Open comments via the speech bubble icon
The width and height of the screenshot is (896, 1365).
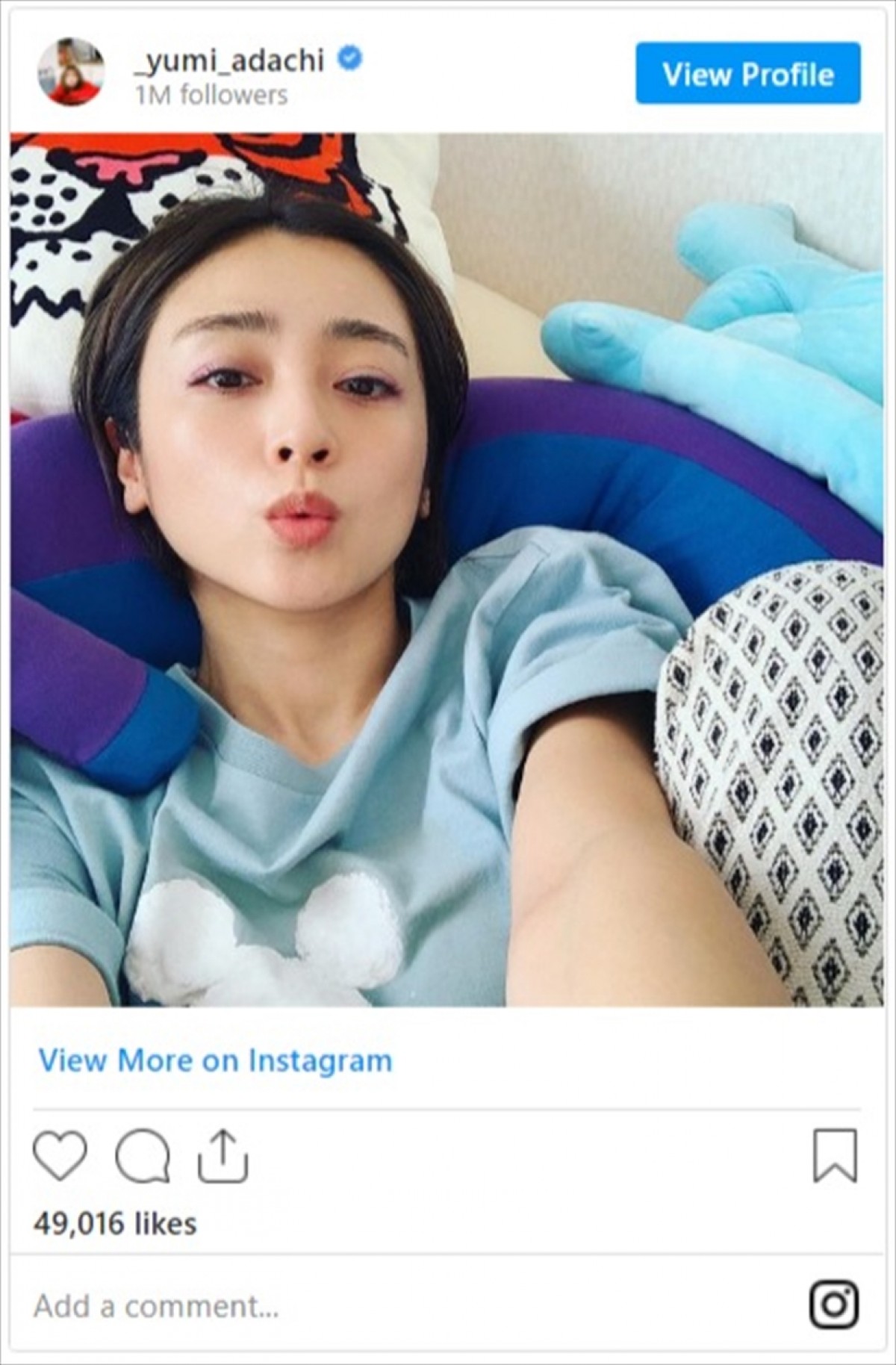[142, 1157]
